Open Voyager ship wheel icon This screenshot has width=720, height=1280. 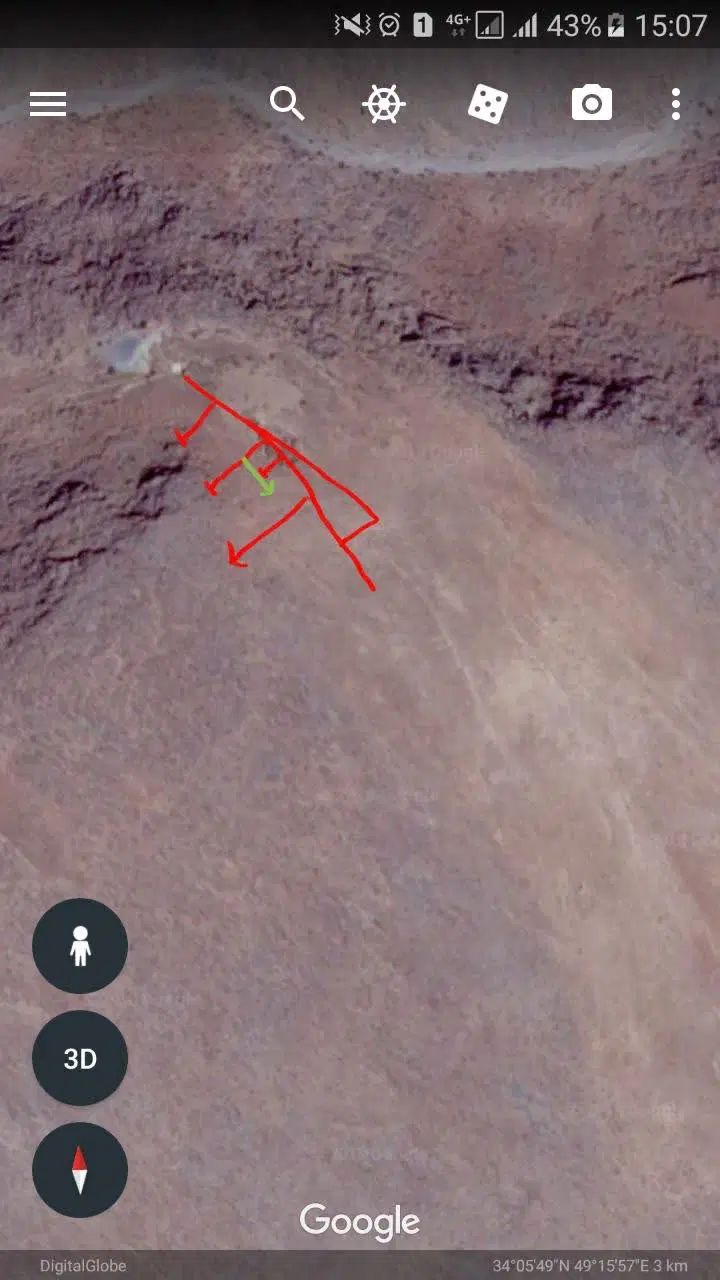(384, 104)
